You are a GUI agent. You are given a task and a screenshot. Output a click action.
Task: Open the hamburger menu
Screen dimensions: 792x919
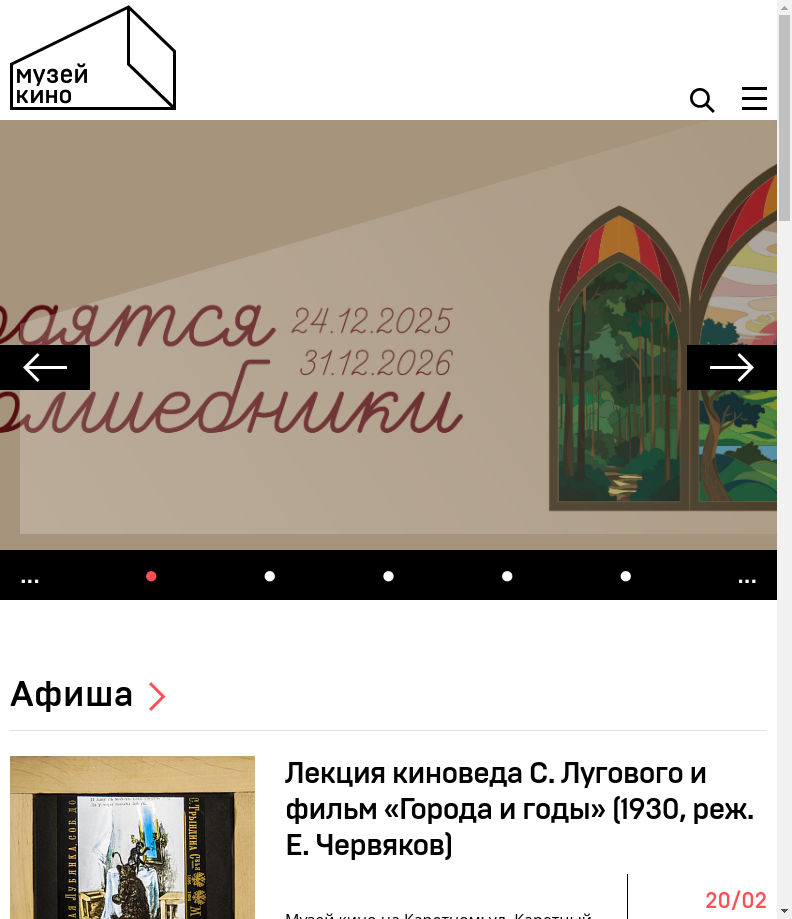pos(754,98)
